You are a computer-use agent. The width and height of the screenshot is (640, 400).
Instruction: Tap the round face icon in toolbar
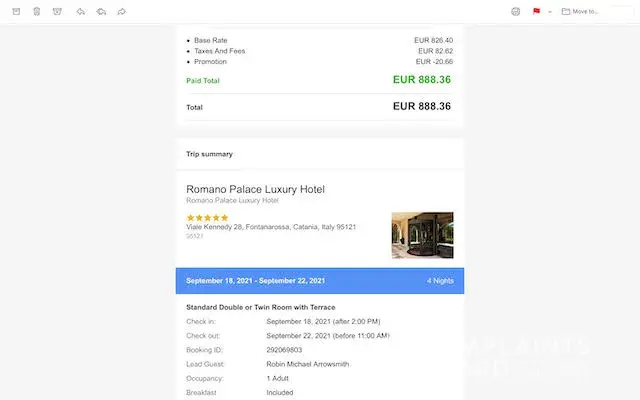point(515,11)
